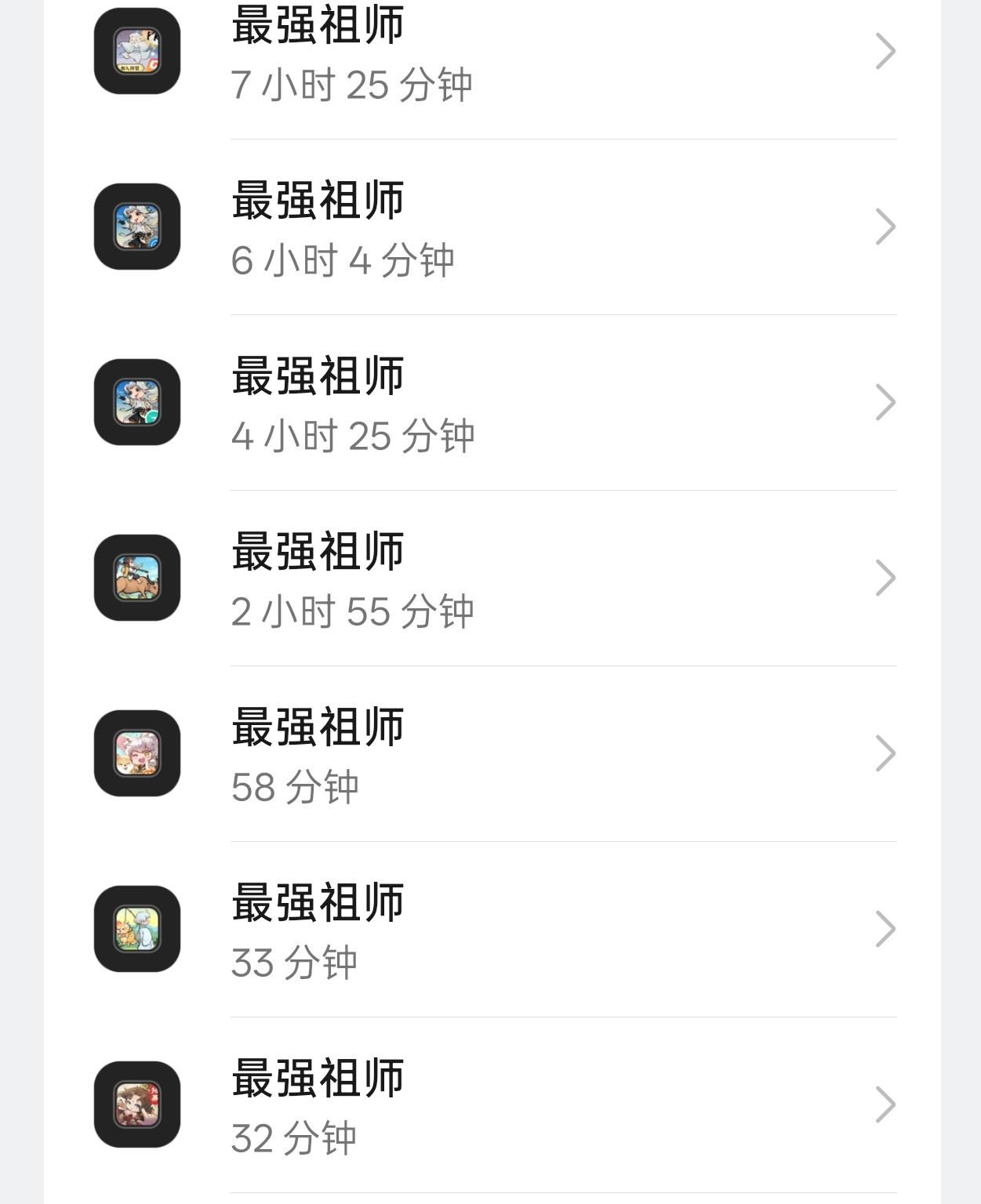View 最强祖师 usage of 4 小时 25 分钟

[x=492, y=403]
